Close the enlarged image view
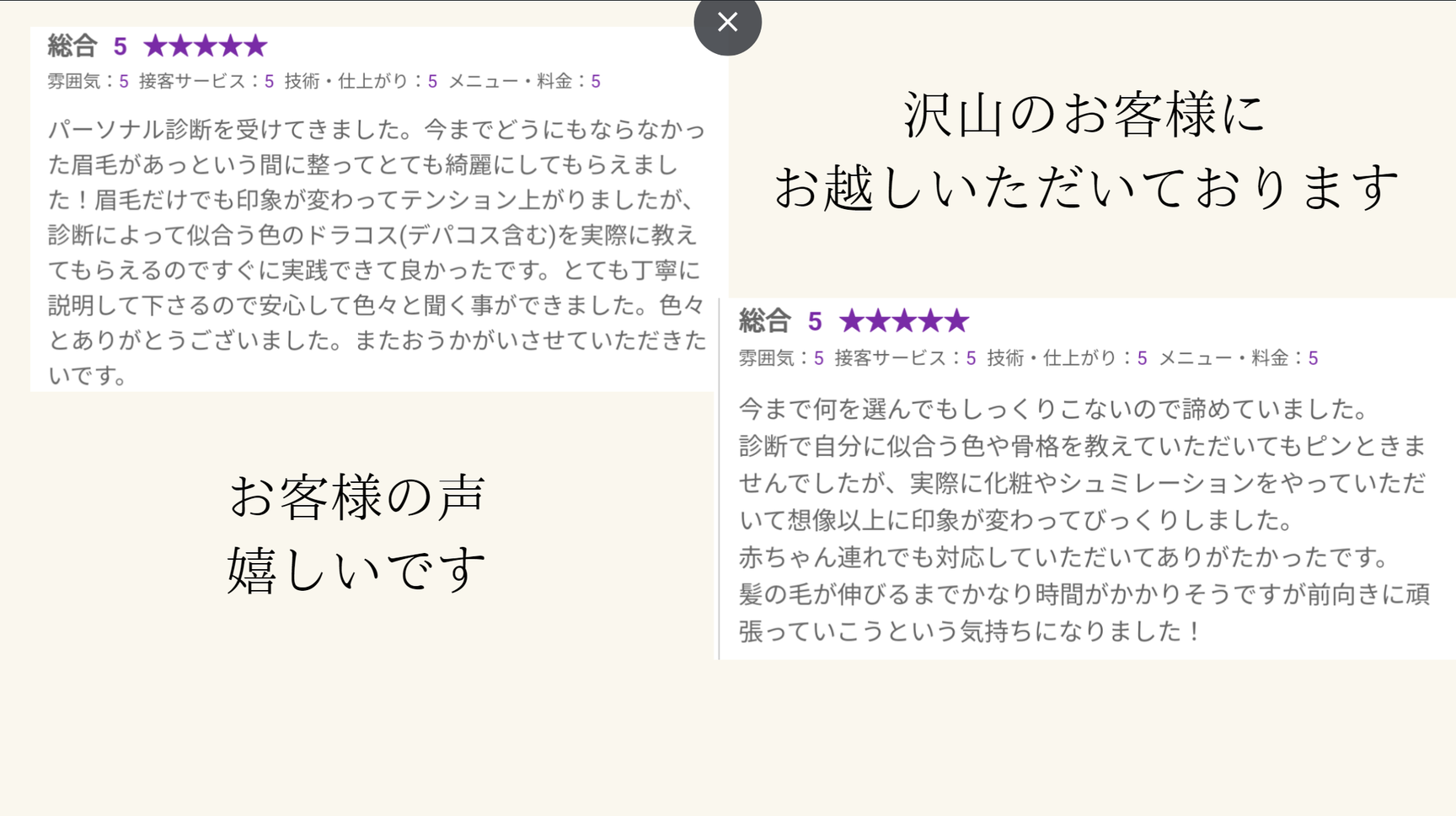Screen dimensions: 1456x816 (x=727, y=23)
